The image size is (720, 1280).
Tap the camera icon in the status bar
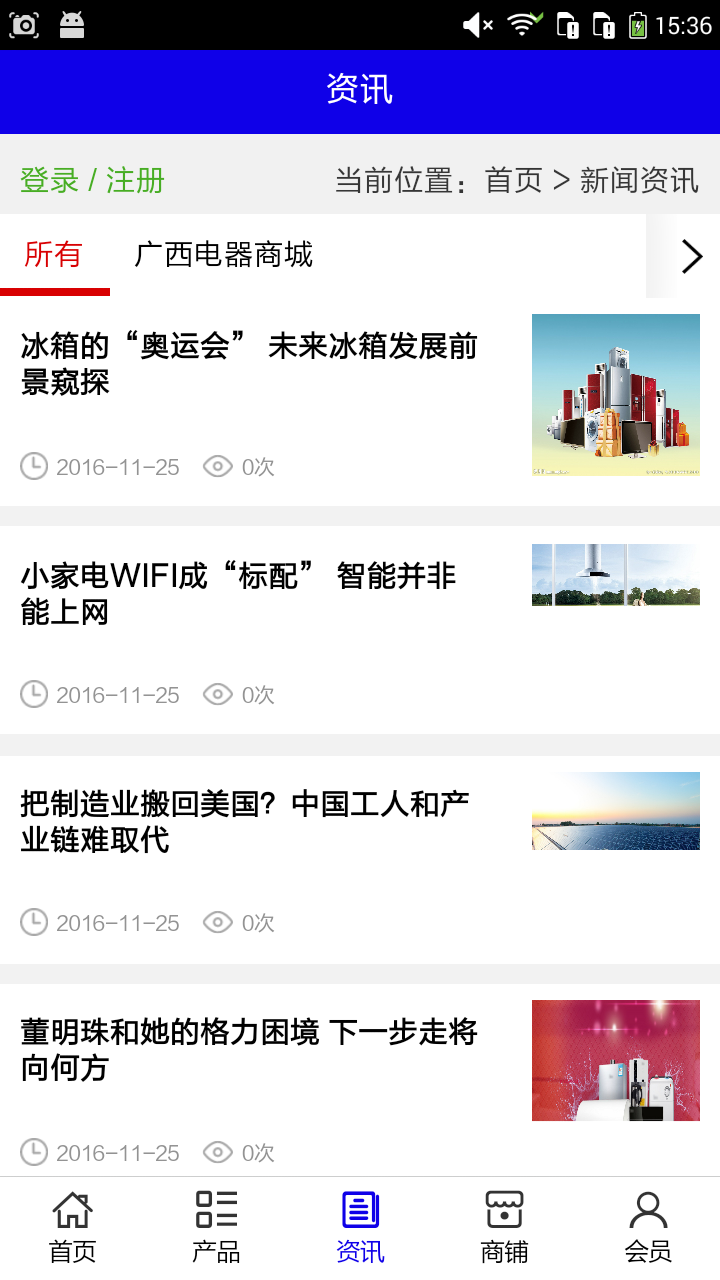[x=23, y=24]
